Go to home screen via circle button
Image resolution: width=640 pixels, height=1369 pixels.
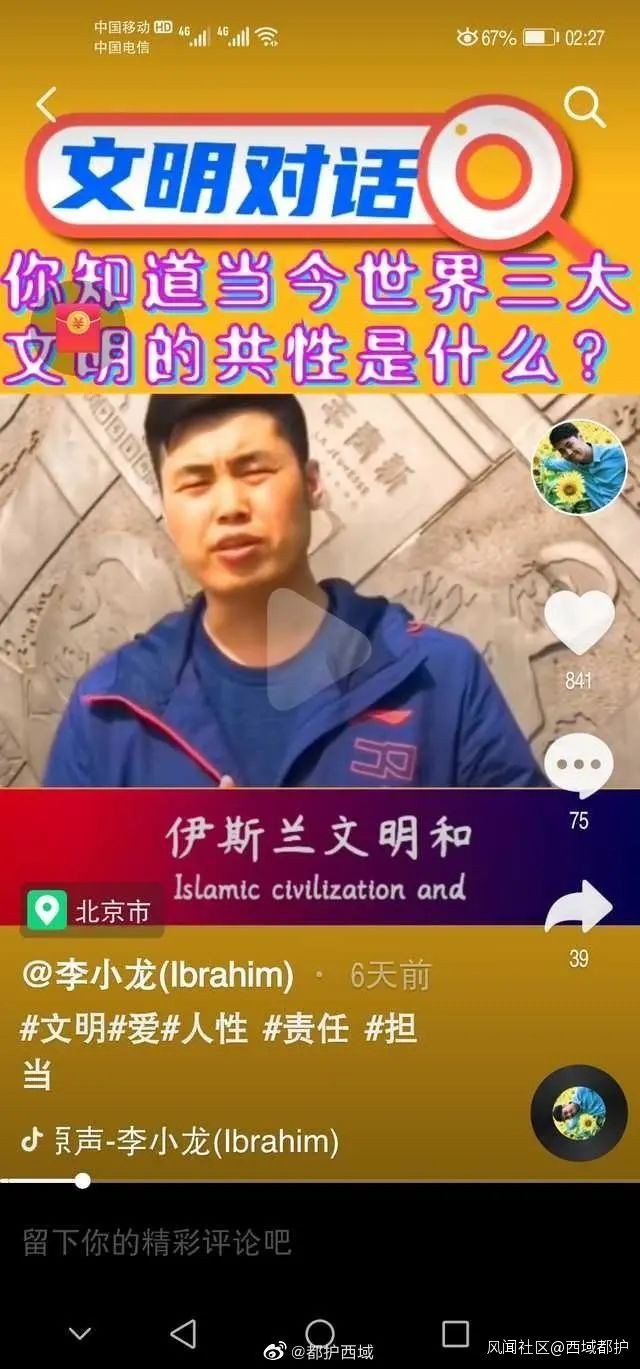click(x=319, y=1332)
